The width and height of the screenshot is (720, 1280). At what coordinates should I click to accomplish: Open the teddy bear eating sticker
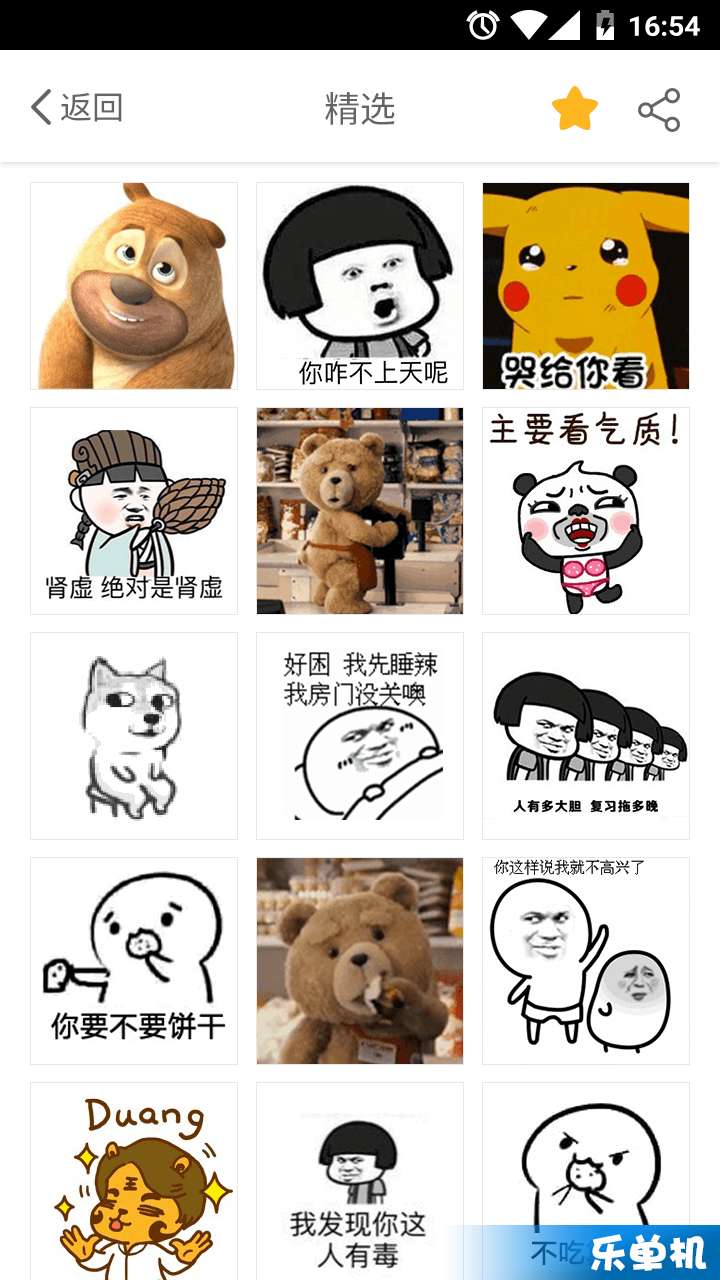coord(360,961)
